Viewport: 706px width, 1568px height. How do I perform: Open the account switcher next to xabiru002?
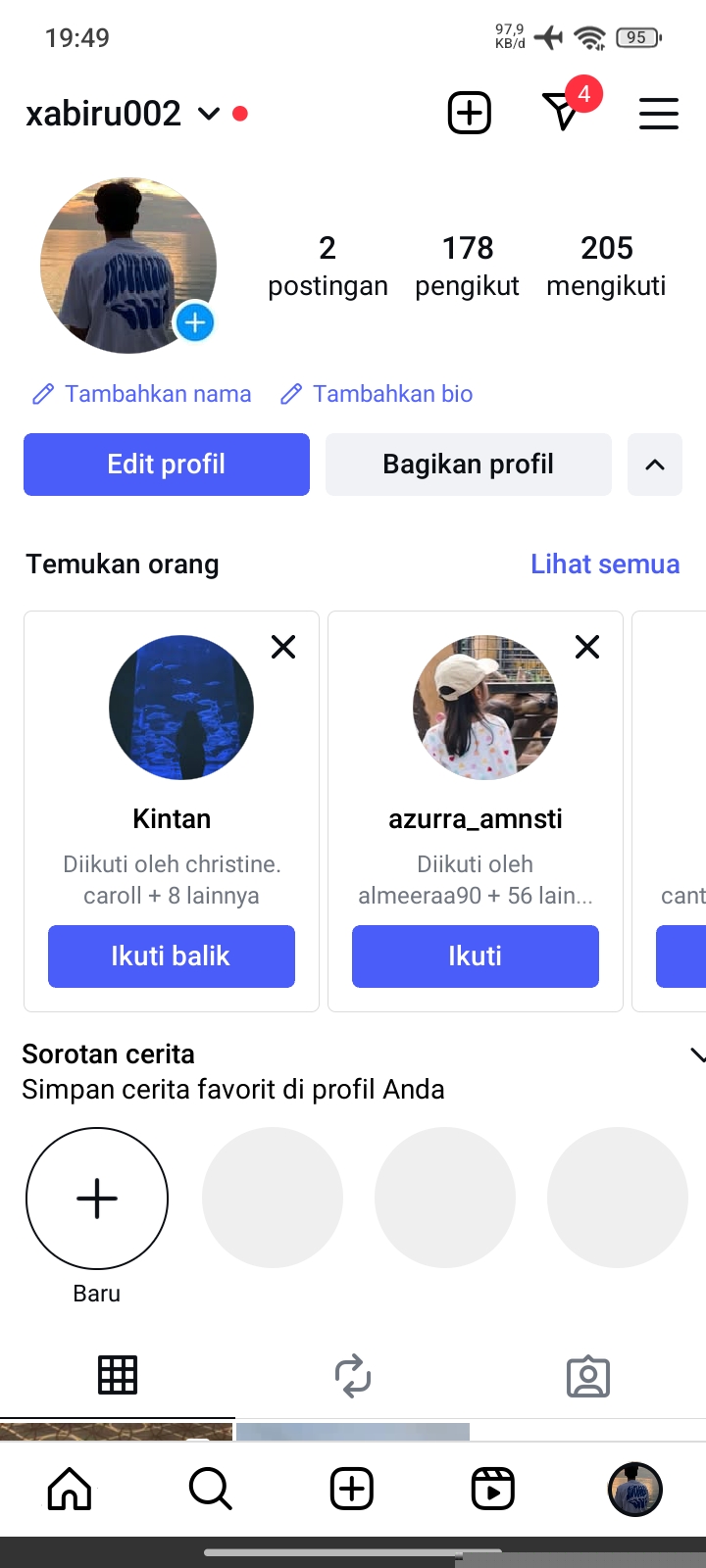209,114
